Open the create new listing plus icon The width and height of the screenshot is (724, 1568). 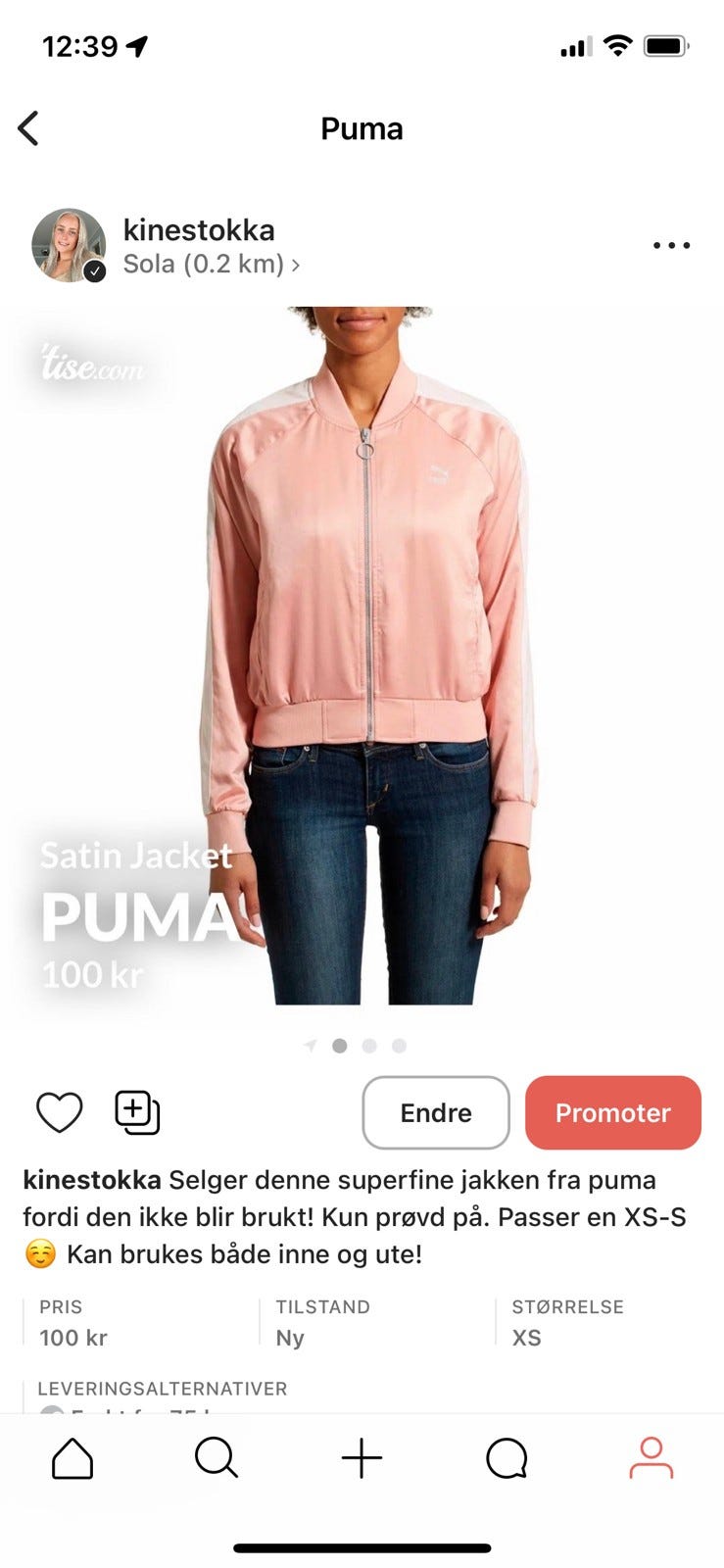click(362, 1457)
